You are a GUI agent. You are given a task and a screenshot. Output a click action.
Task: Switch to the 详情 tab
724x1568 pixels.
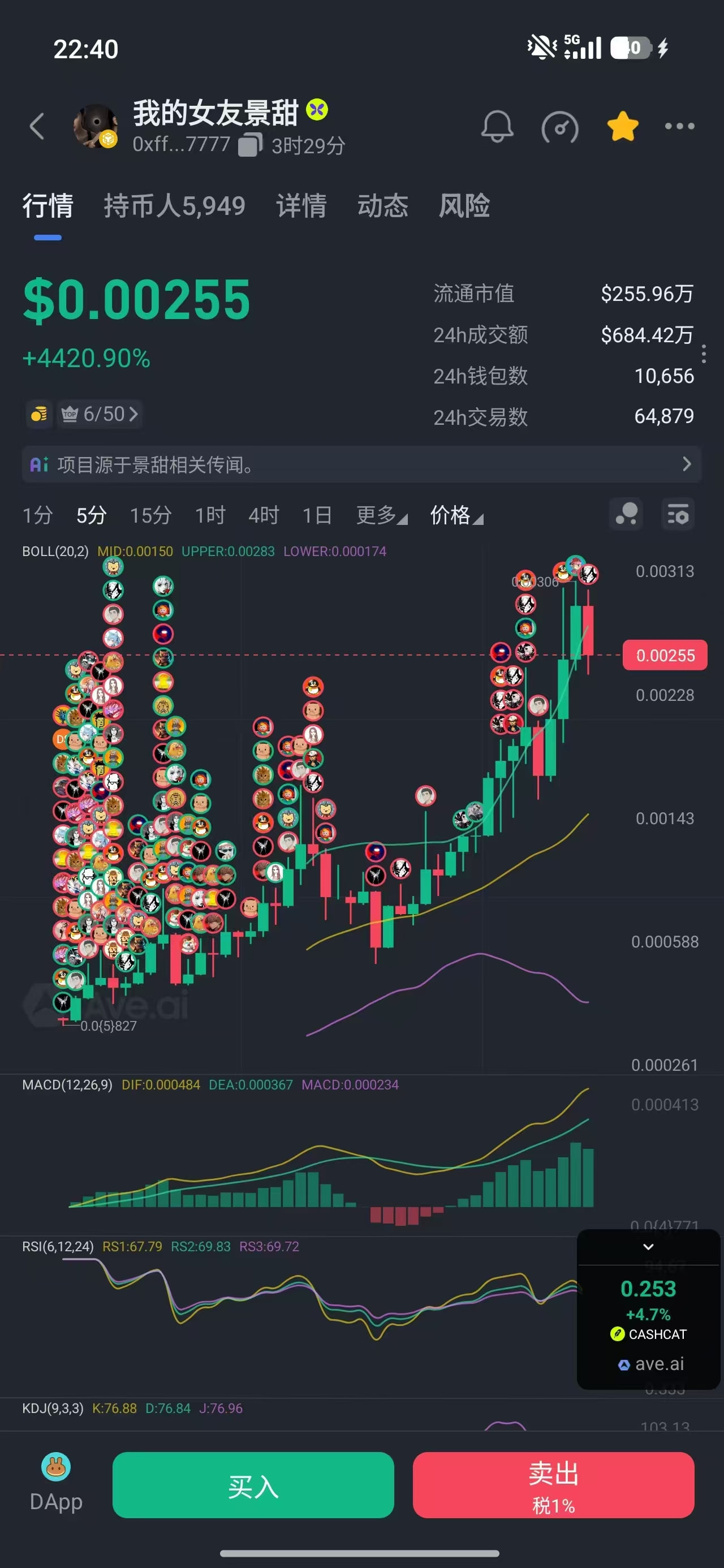click(301, 206)
